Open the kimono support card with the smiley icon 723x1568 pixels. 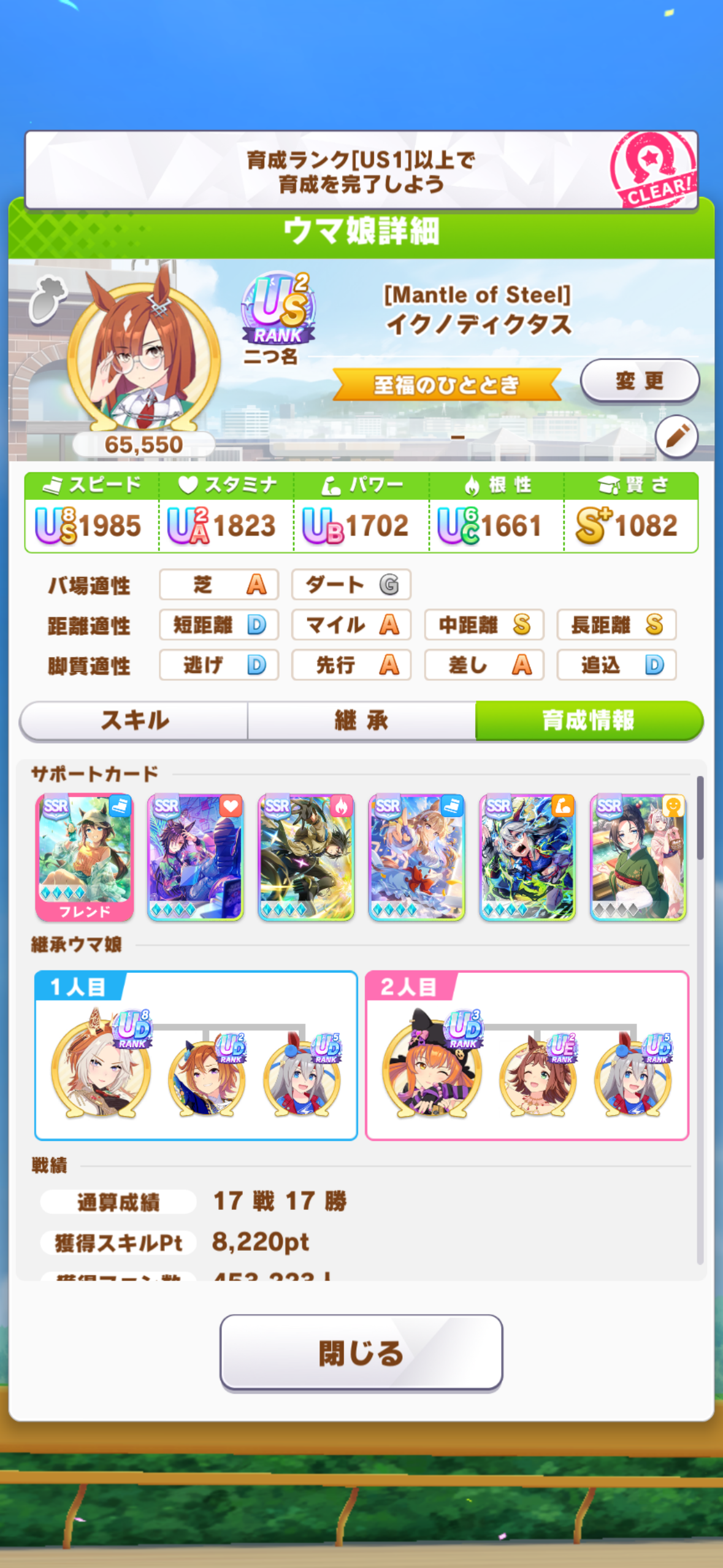[x=638, y=856]
